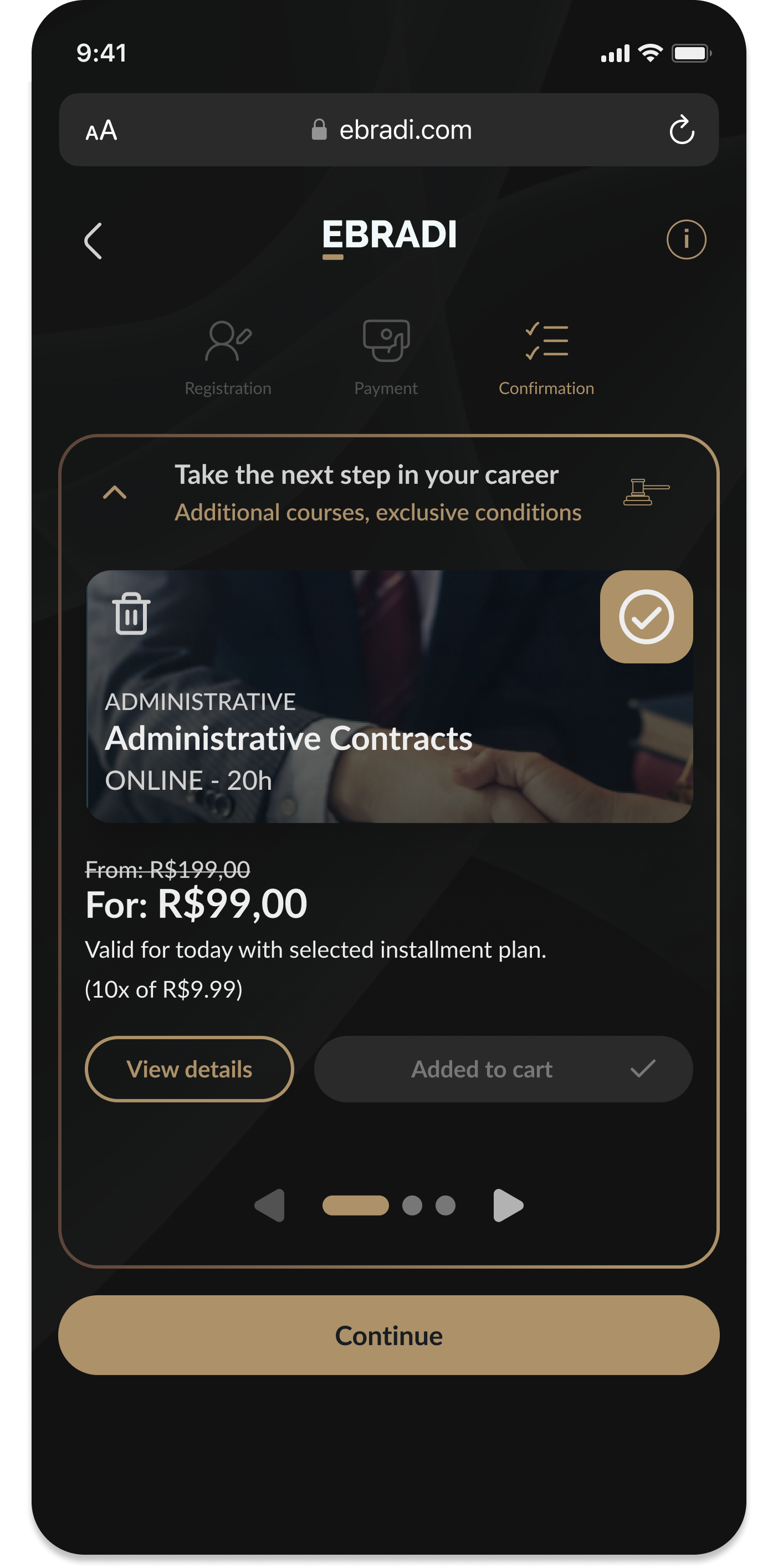View details of Administrative Contracts
The width and height of the screenshot is (778, 1568).
(x=190, y=1069)
